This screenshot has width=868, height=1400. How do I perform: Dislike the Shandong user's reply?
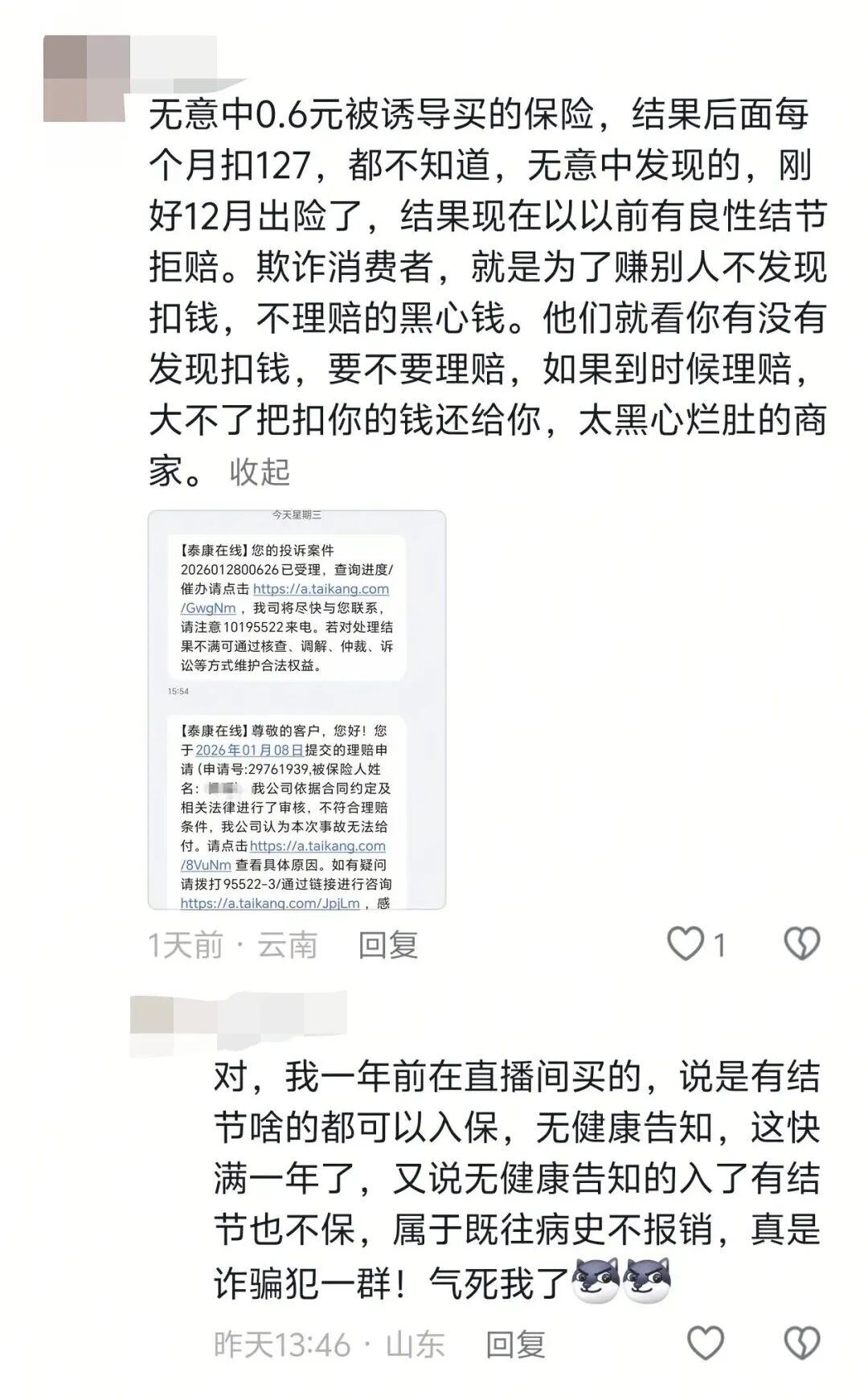coord(801,1343)
